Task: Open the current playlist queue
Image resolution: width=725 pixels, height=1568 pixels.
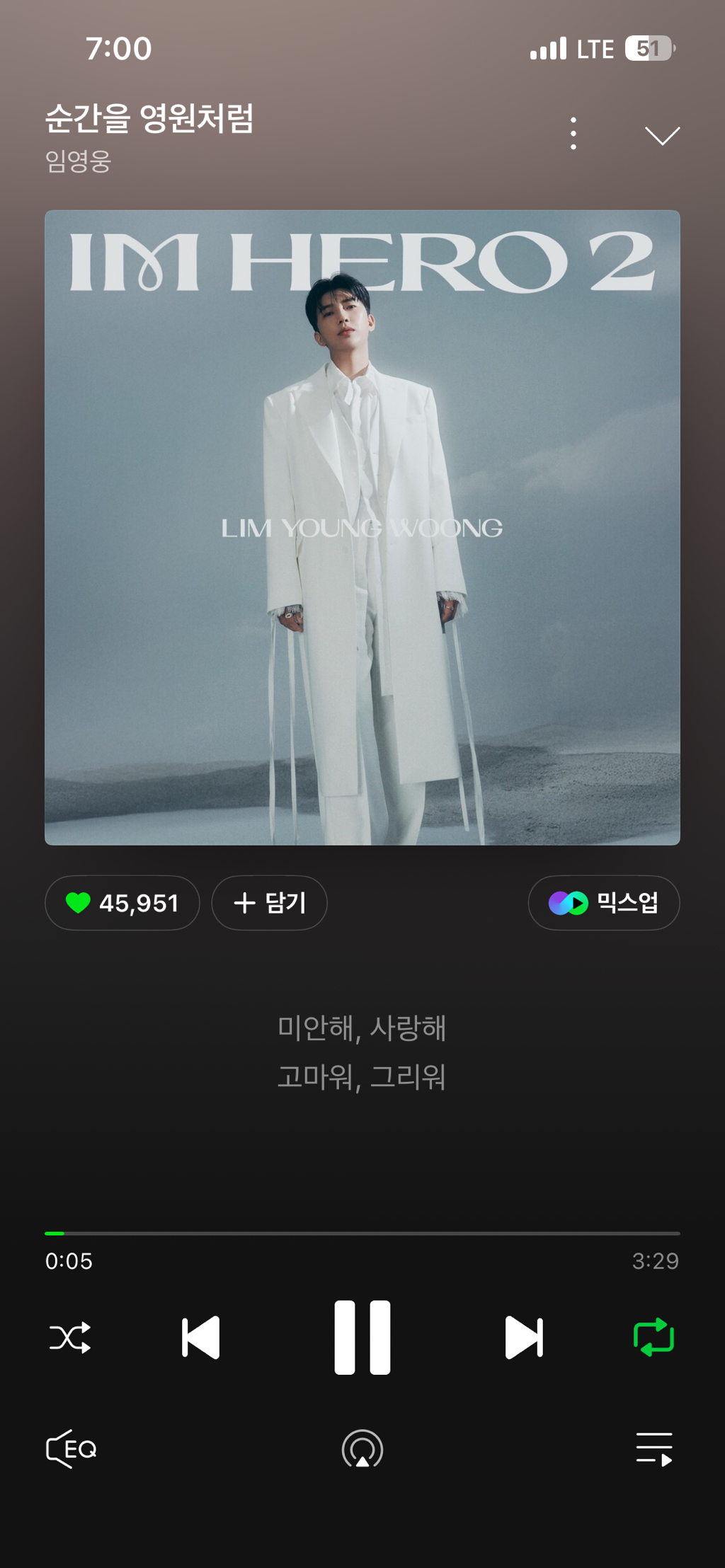Action: pyautogui.click(x=653, y=1449)
